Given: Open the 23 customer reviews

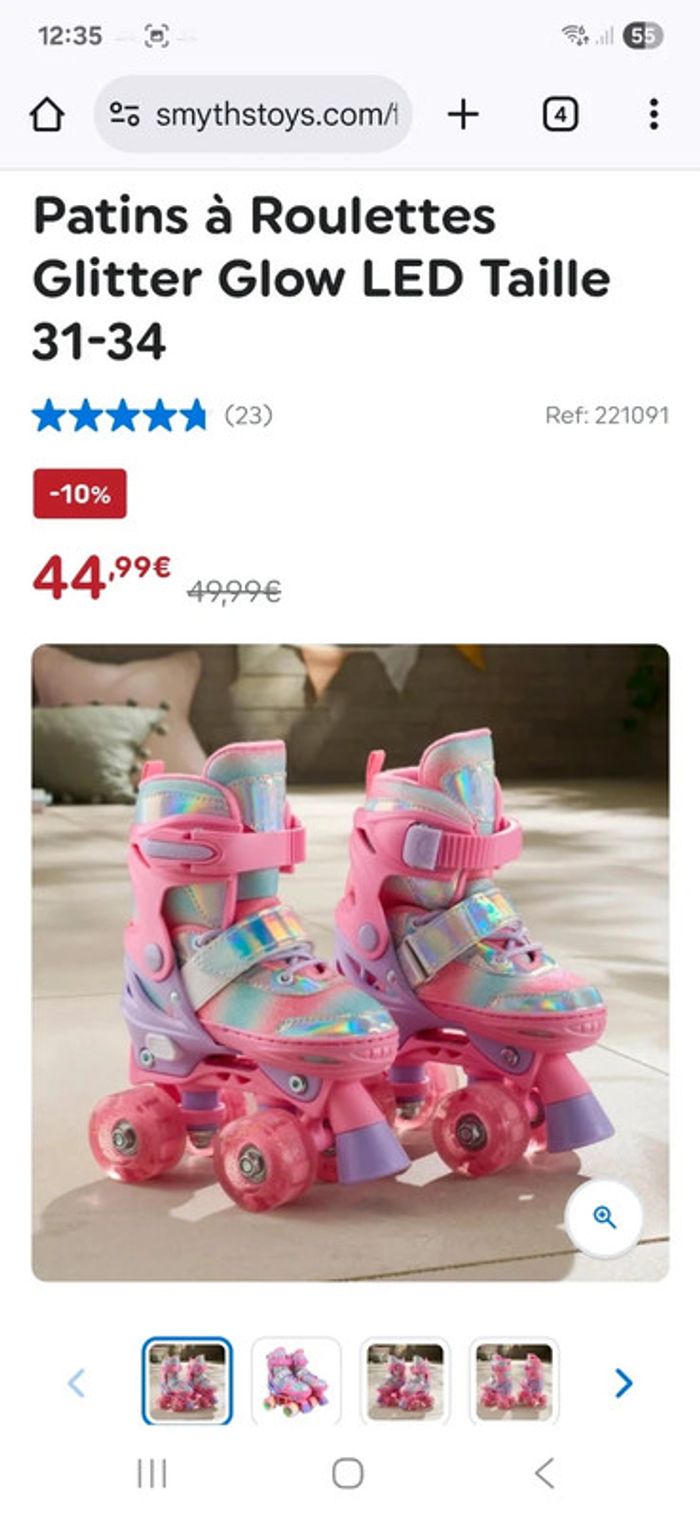Looking at the screenshot, I should pyautogui.click(x=248, y=414).
